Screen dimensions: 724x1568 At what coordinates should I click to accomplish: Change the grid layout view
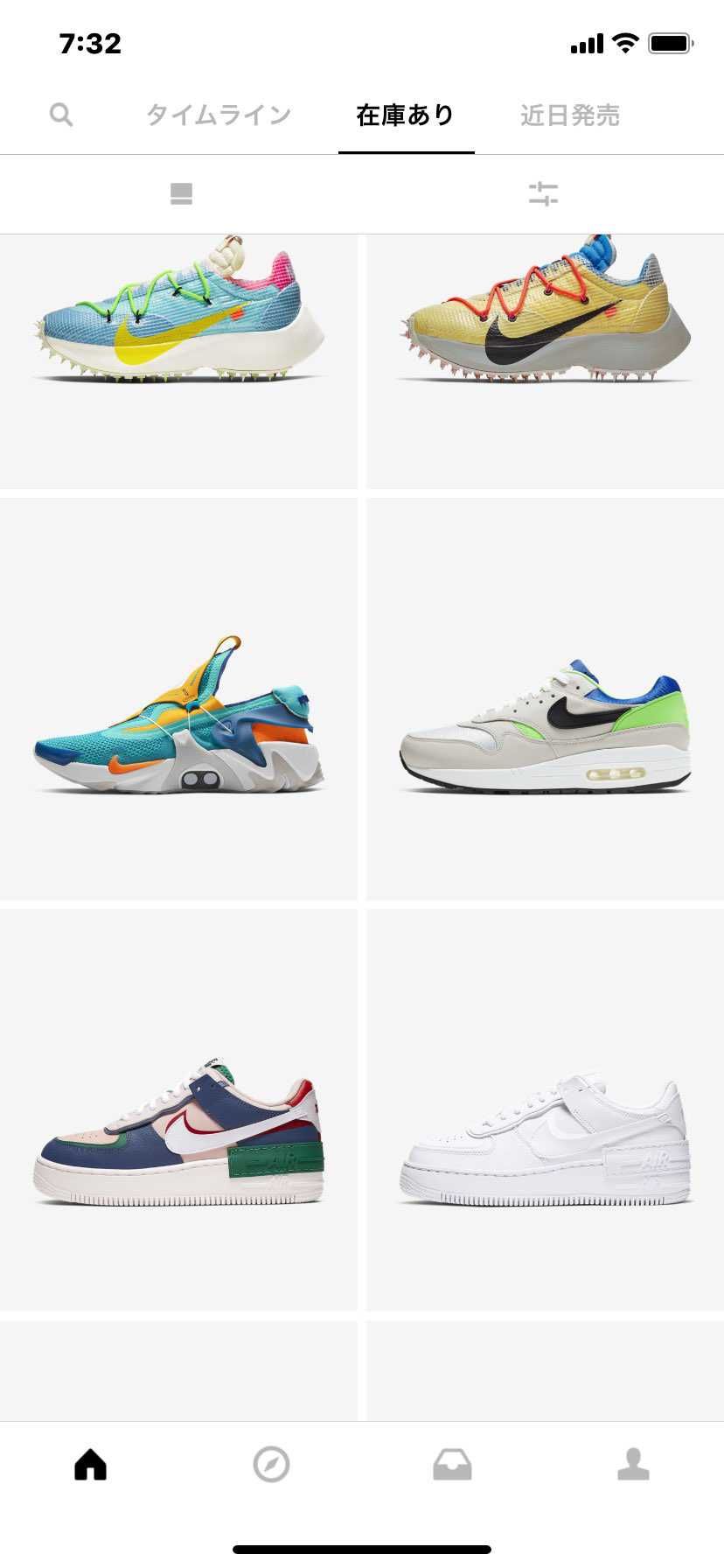[x=181, y=193]
